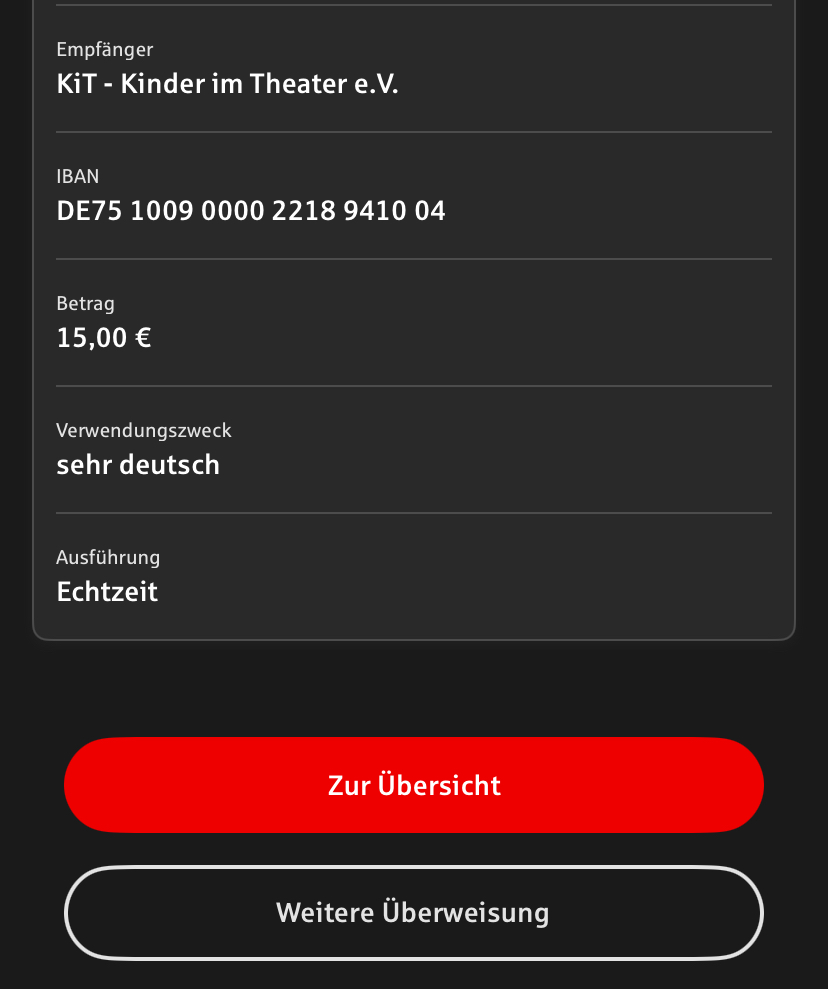Start another transfer with Weitere Überweisung

tap(414, 913)
